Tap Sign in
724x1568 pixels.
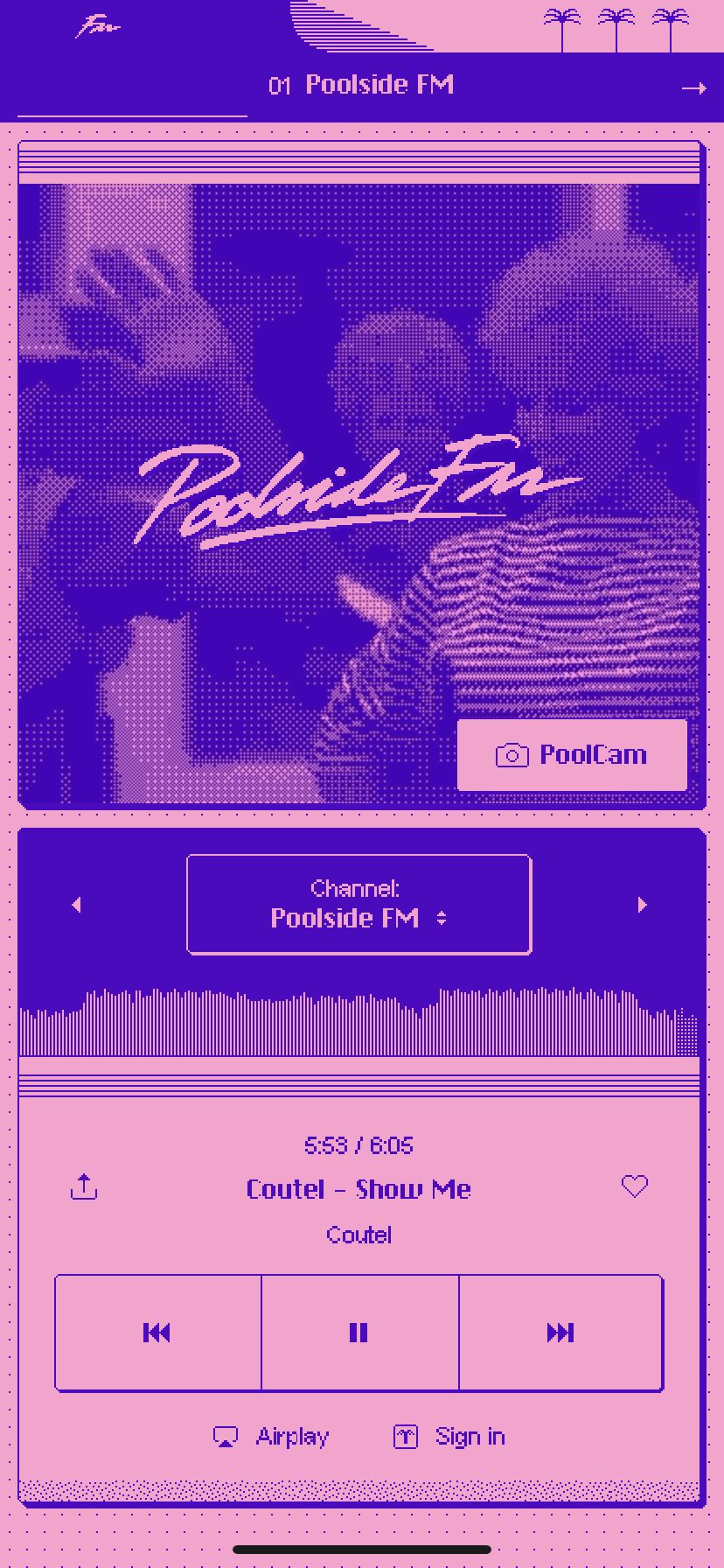449,1437
